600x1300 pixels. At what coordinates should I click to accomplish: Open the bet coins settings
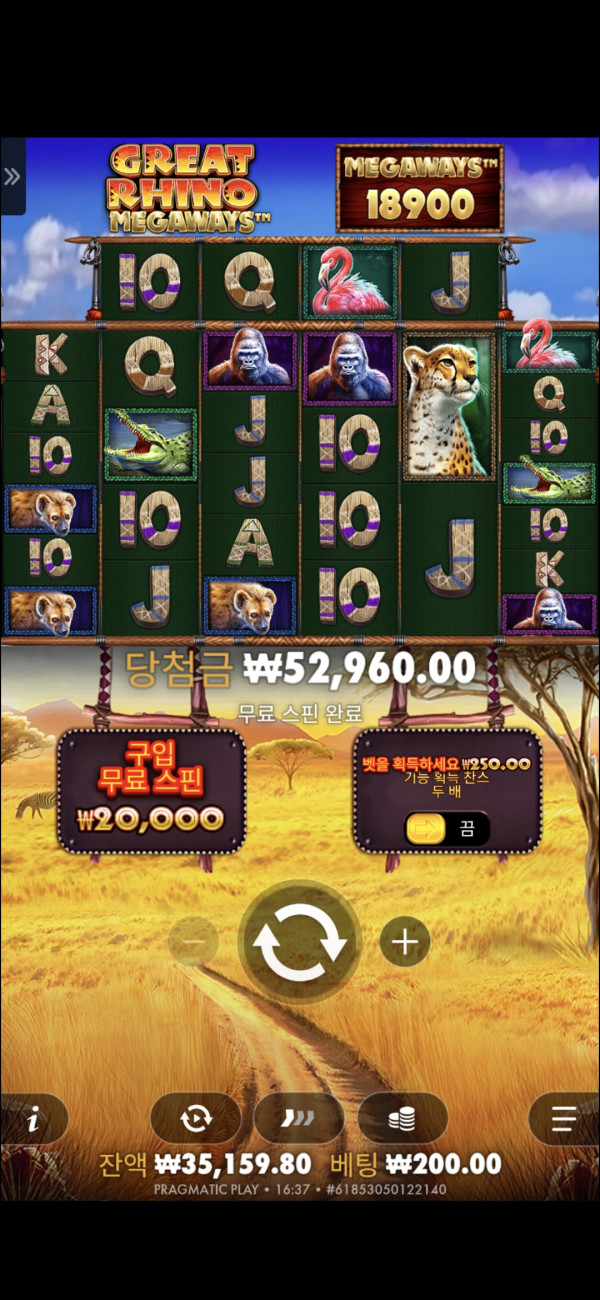point(402,1119)
